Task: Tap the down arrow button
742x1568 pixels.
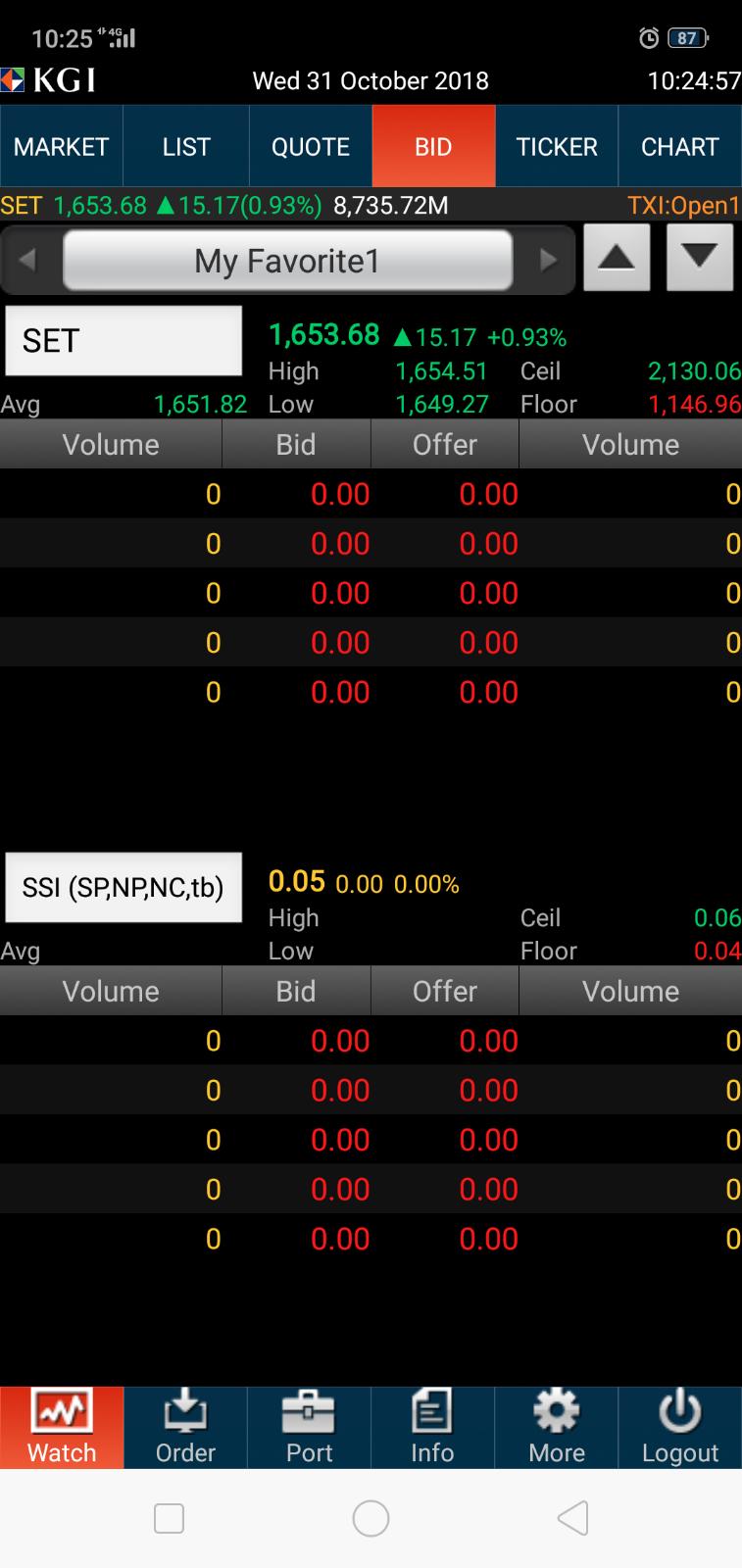Action: click(700, 258)
